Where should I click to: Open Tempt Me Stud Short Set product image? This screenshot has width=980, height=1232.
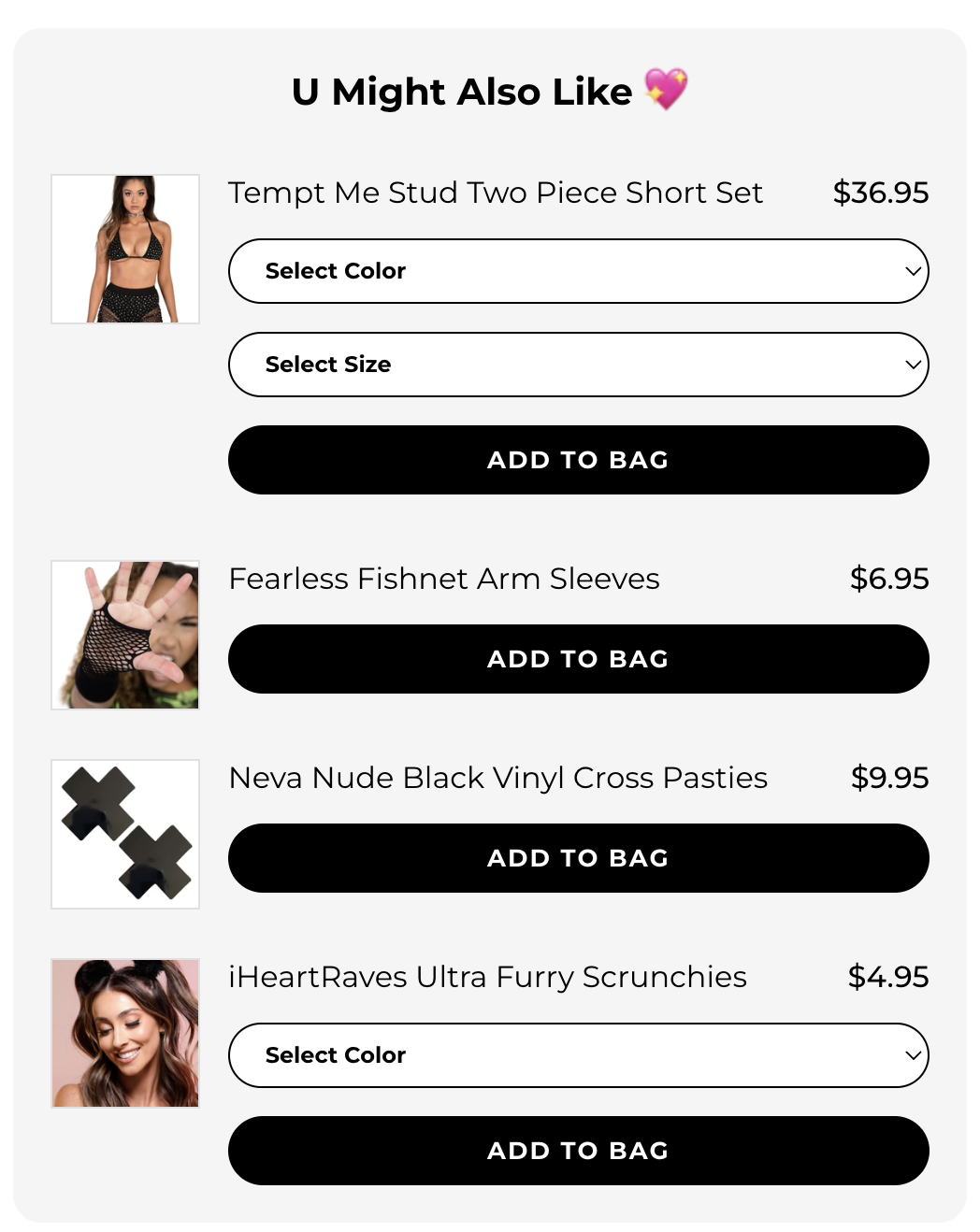pos(125,249)
